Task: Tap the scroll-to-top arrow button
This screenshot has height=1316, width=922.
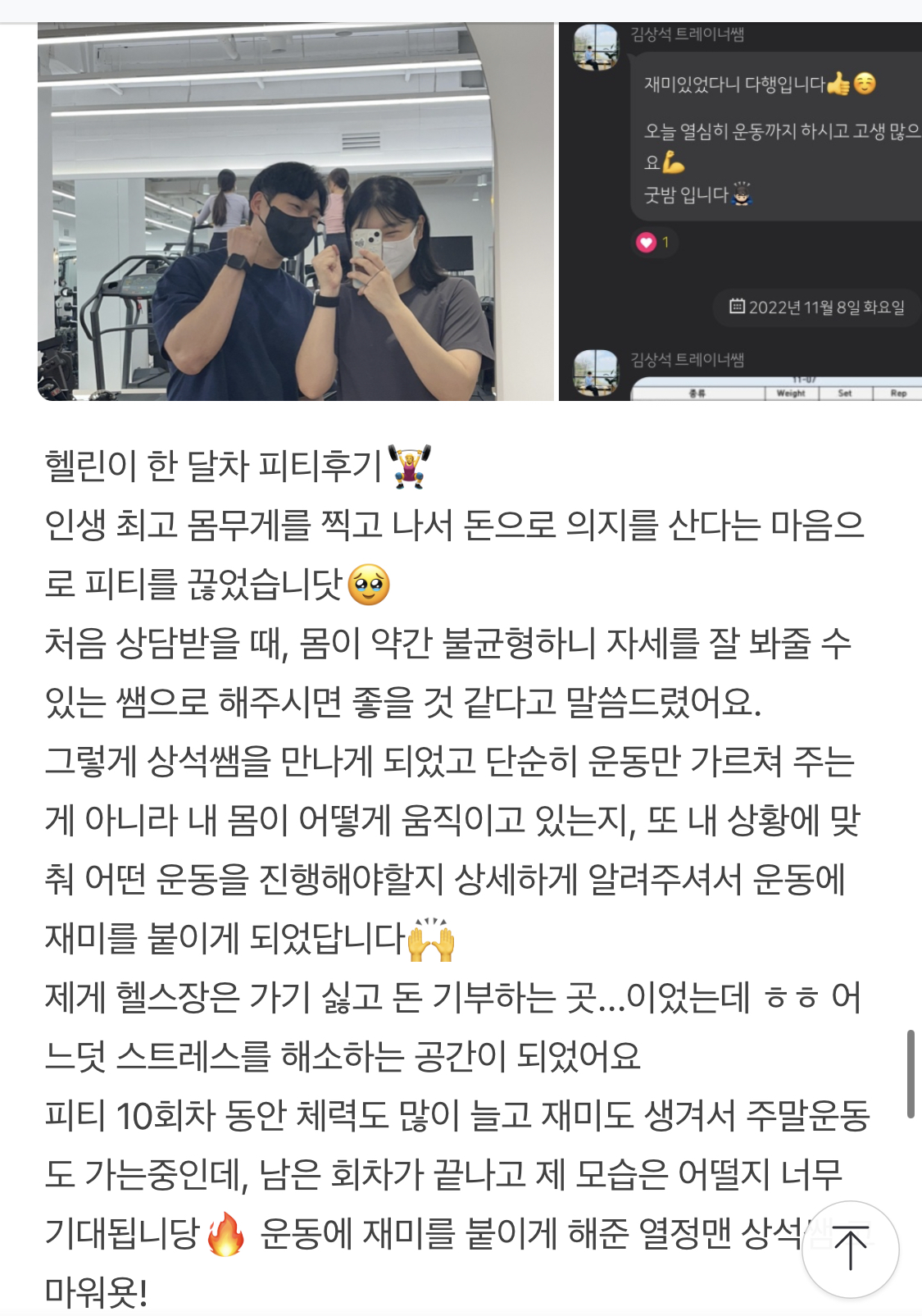Action: [x=850, y=1249]
